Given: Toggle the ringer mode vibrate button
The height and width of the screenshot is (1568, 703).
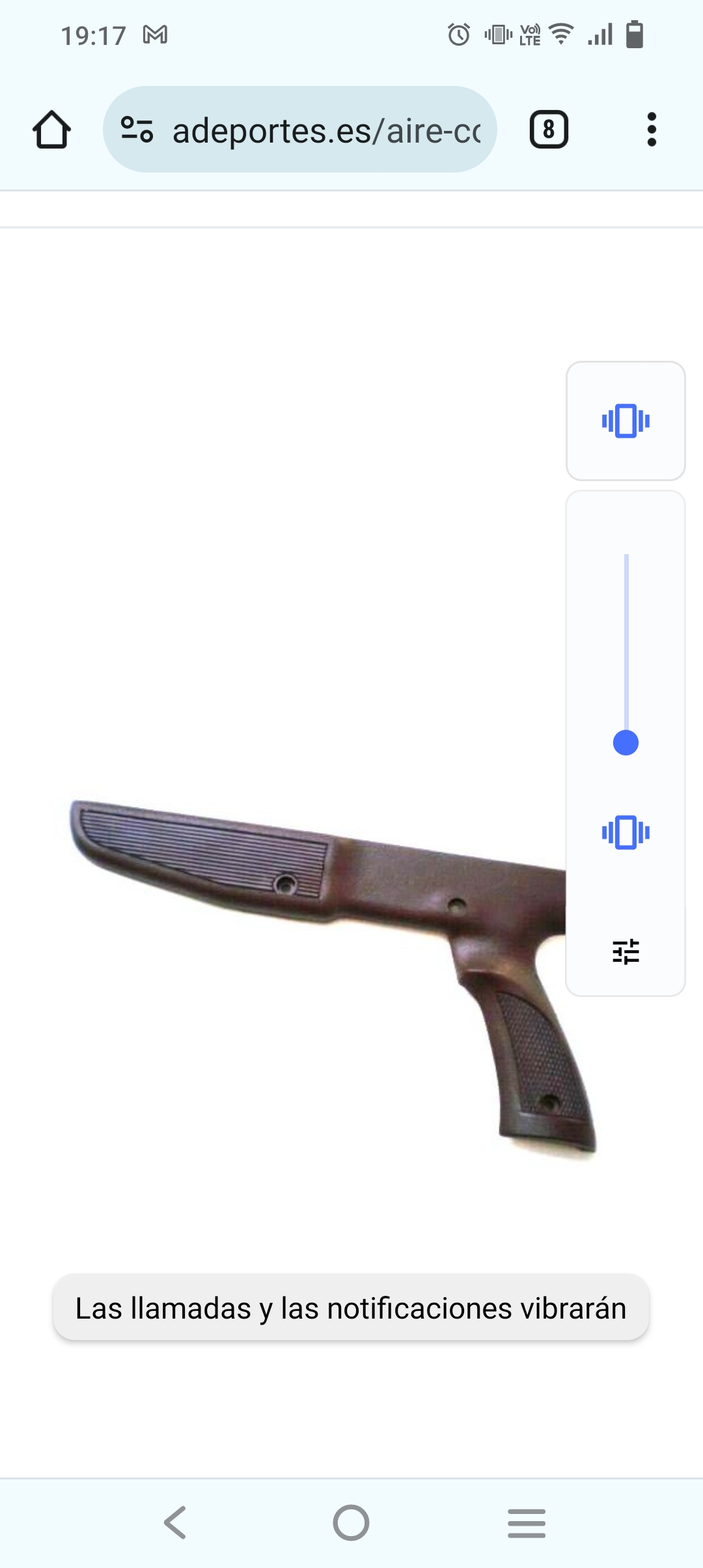Looking at the screenshot, I should (x=626, y=421).
